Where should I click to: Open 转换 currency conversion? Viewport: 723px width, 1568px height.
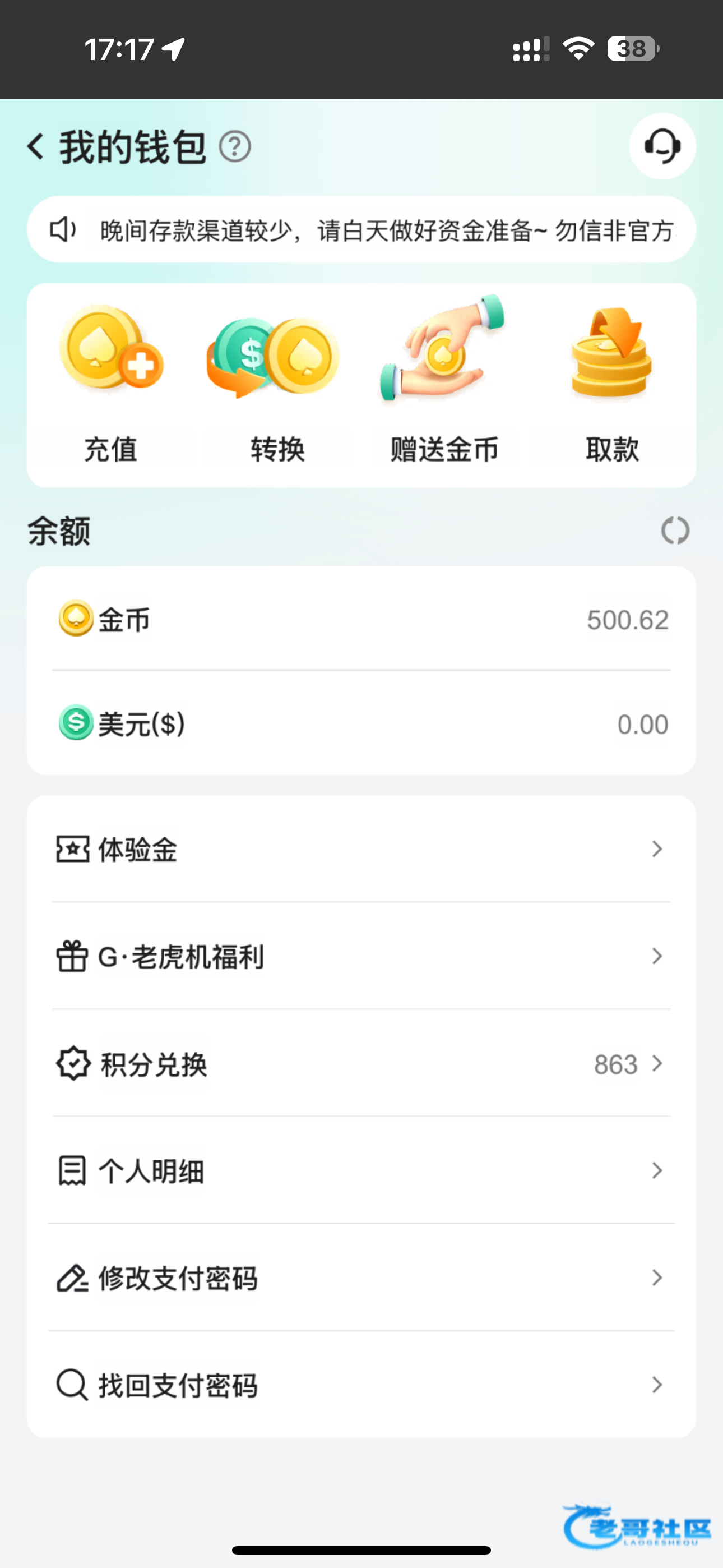coord(277,385)
